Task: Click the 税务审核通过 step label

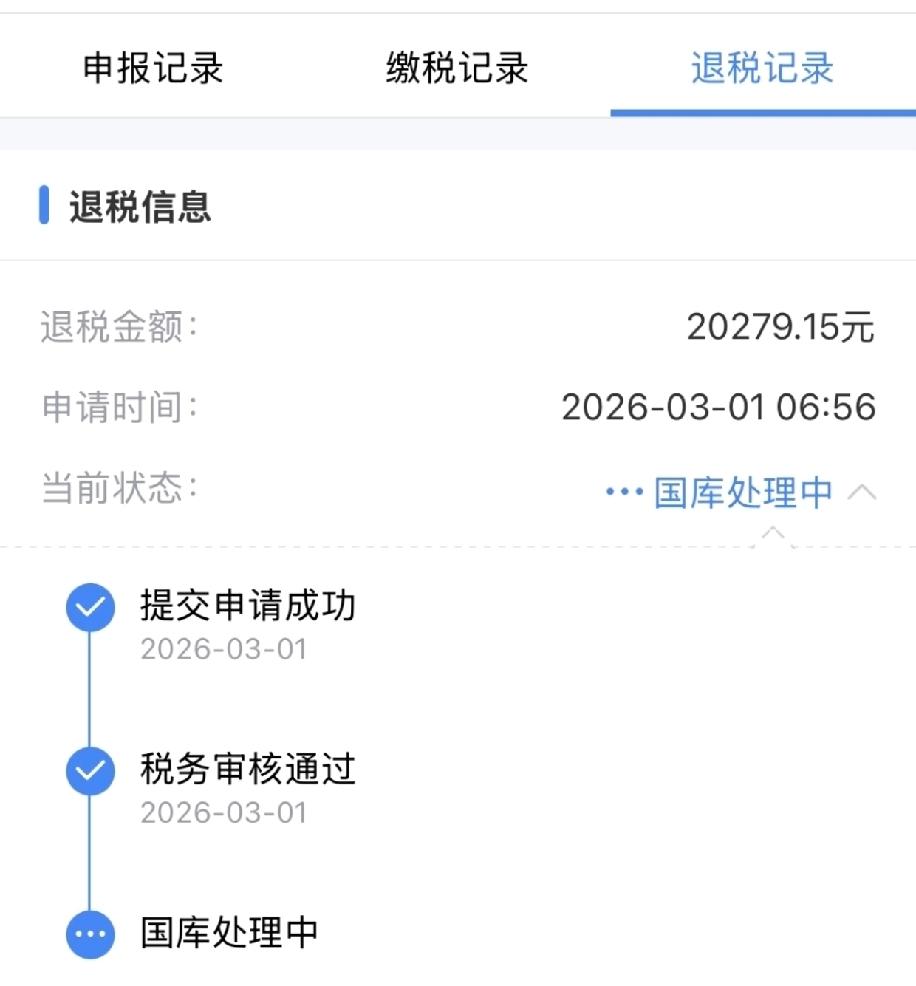Action: [x=247, y=769]
